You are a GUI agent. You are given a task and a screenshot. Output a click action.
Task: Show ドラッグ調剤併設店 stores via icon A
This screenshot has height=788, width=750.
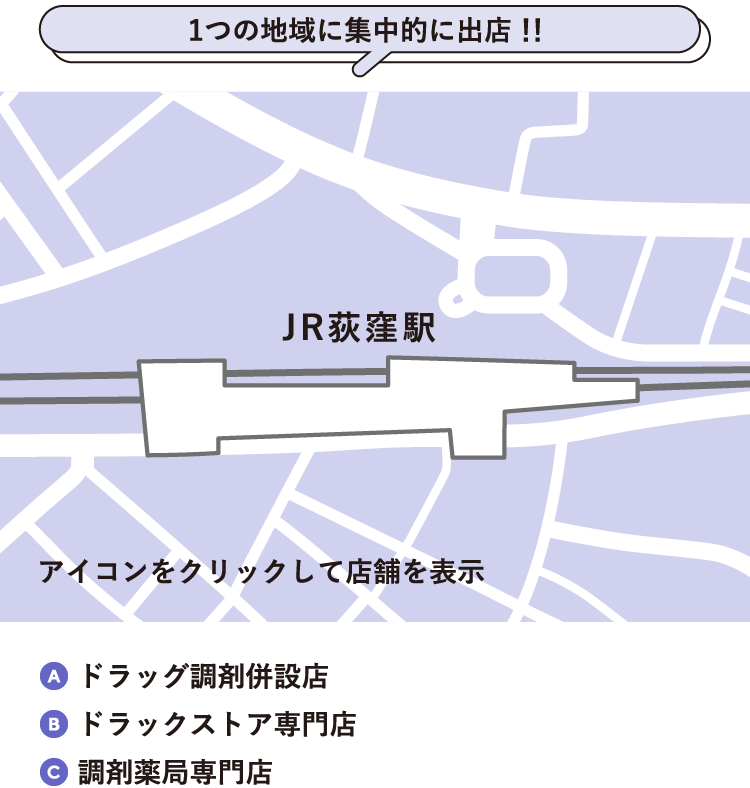(x=53, y=677)
